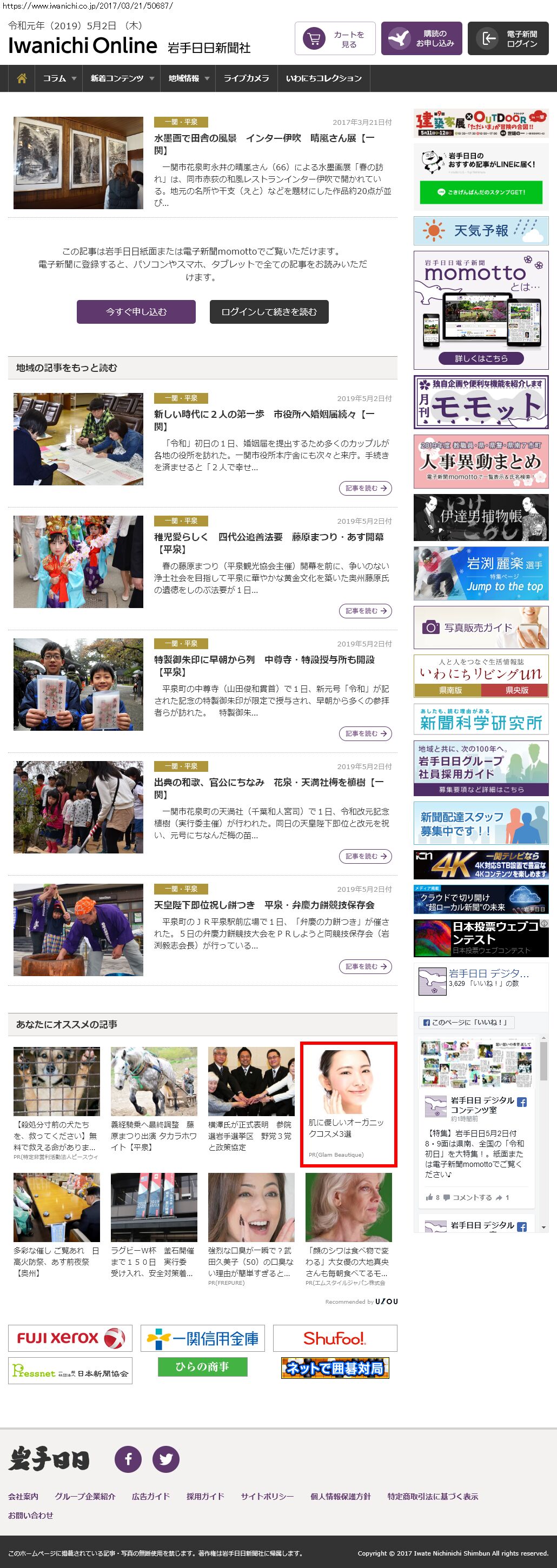Read the 市役所へ婚姻届 article via 記事を読む
This screenshot has height=1568, width=557.
[365, 488]
